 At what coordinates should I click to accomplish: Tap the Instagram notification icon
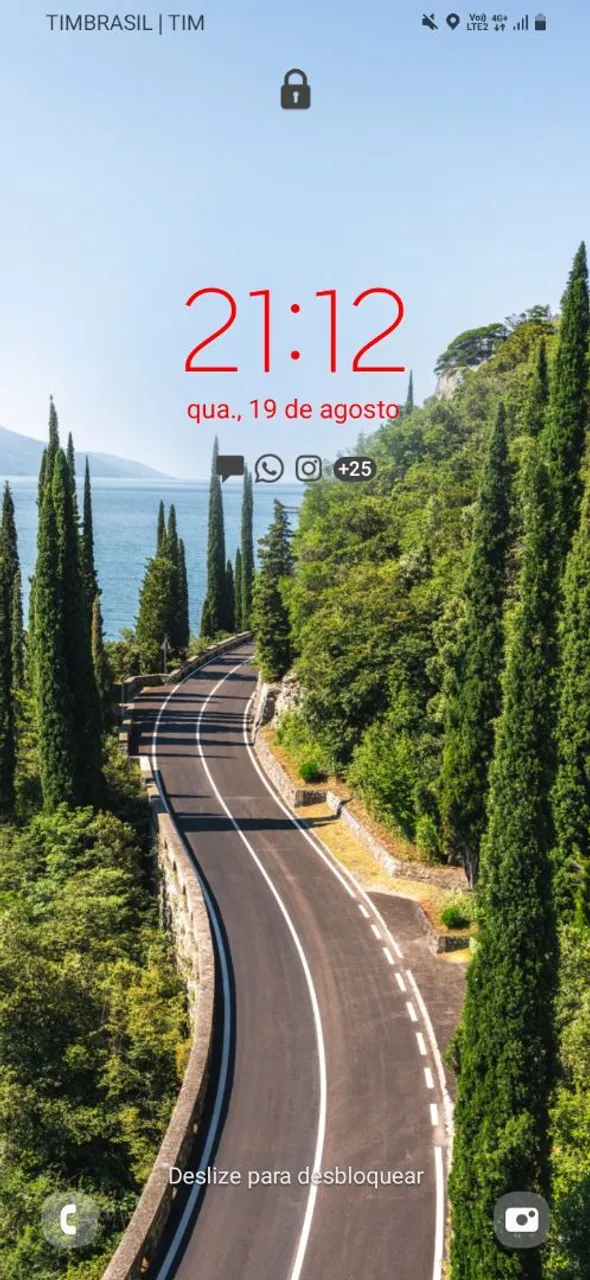[x=309, y=468]
